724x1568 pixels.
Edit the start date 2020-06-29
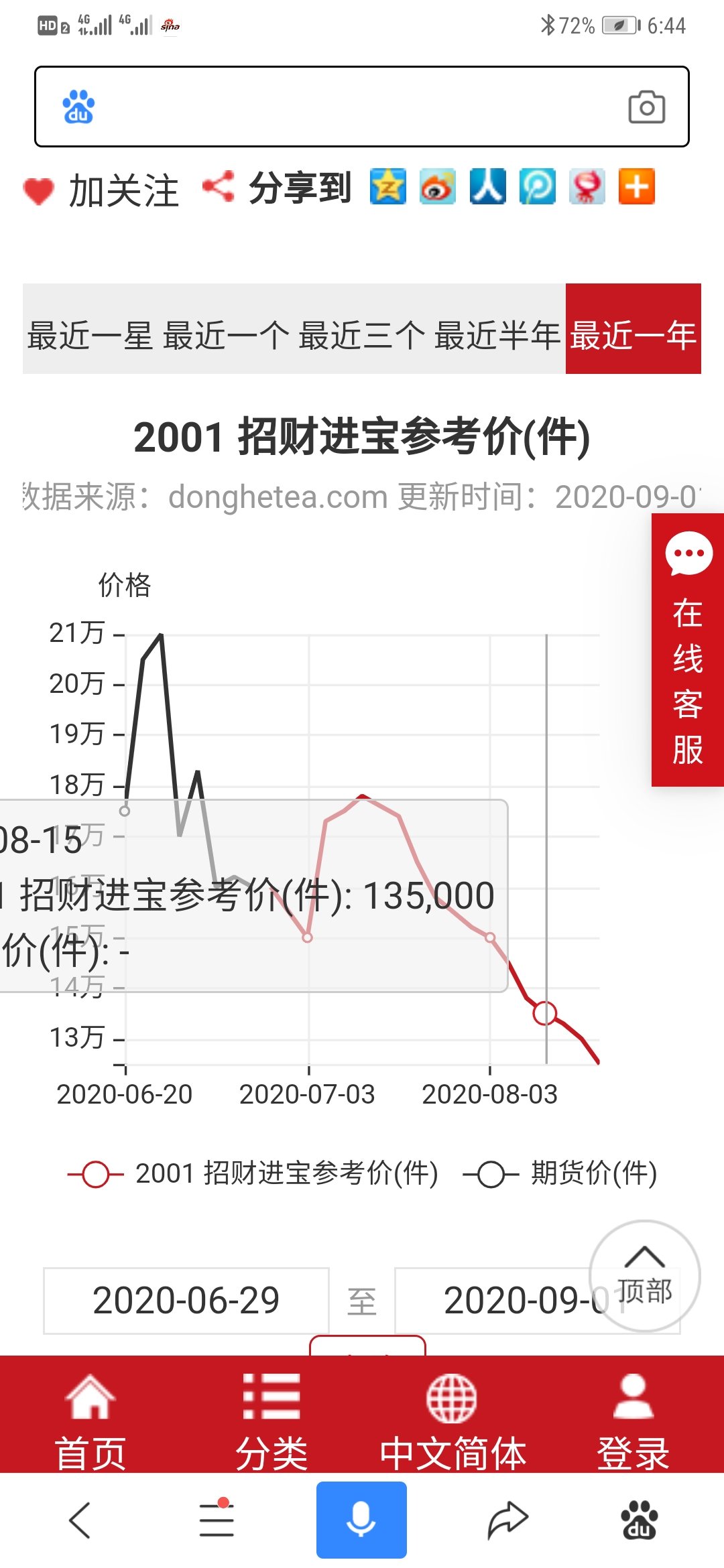click(x=186, y=1301)
